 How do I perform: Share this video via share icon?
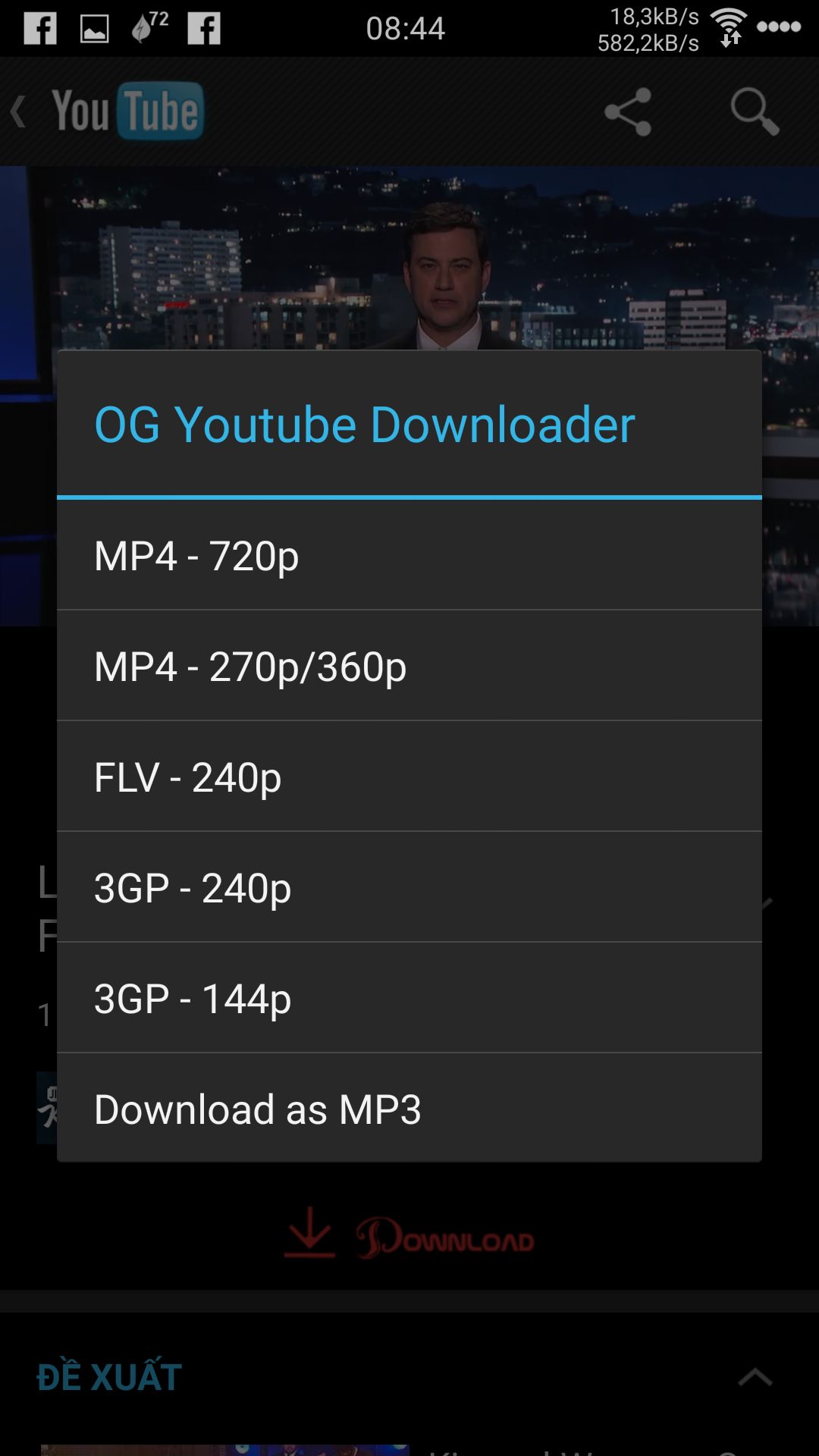[x=628, y=111]
